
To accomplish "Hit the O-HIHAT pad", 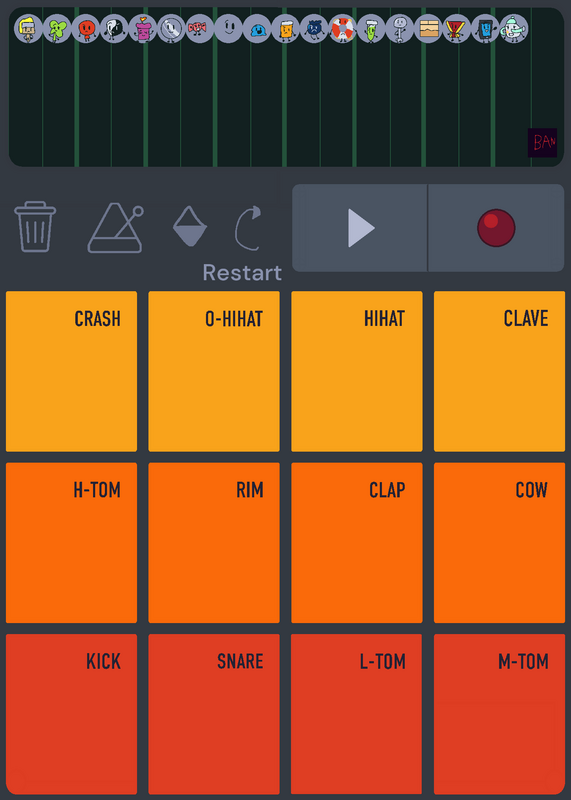I will pos(214,371).
